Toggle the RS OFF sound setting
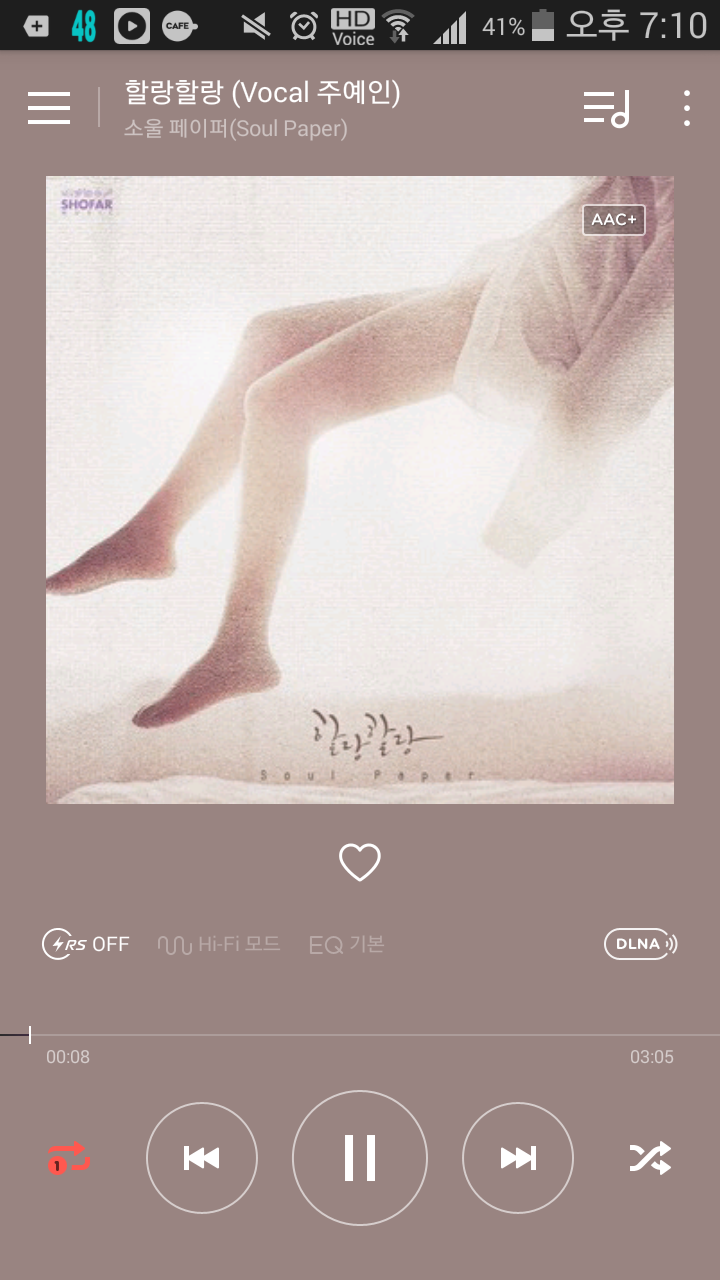Viewport: 720px width, 1280px height. (x=86, y=944)
